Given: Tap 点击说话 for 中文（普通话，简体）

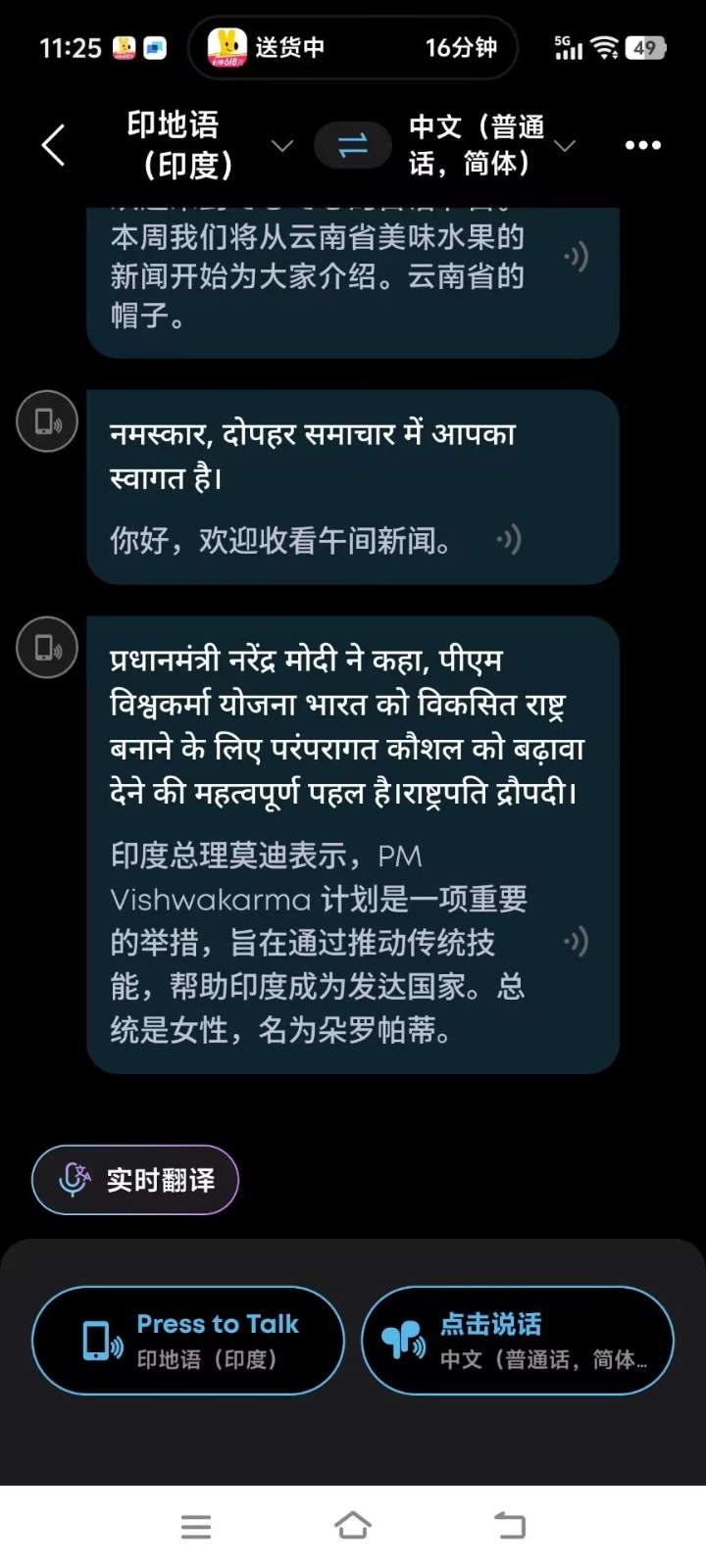Looking at the screenshot, I should tap(518, 1340).
